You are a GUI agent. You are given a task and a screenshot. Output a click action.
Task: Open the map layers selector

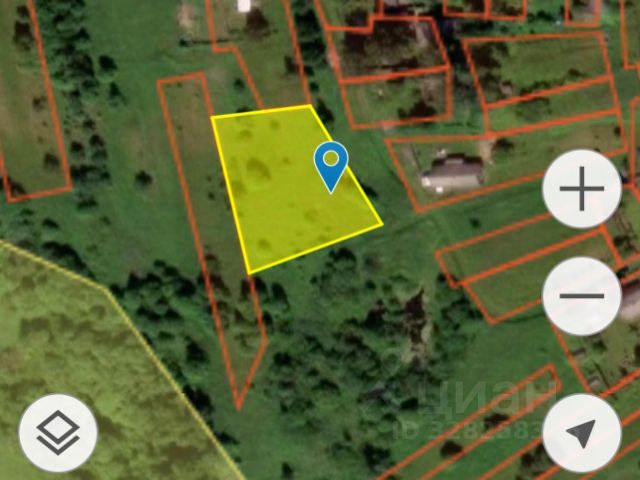[58, 433]
